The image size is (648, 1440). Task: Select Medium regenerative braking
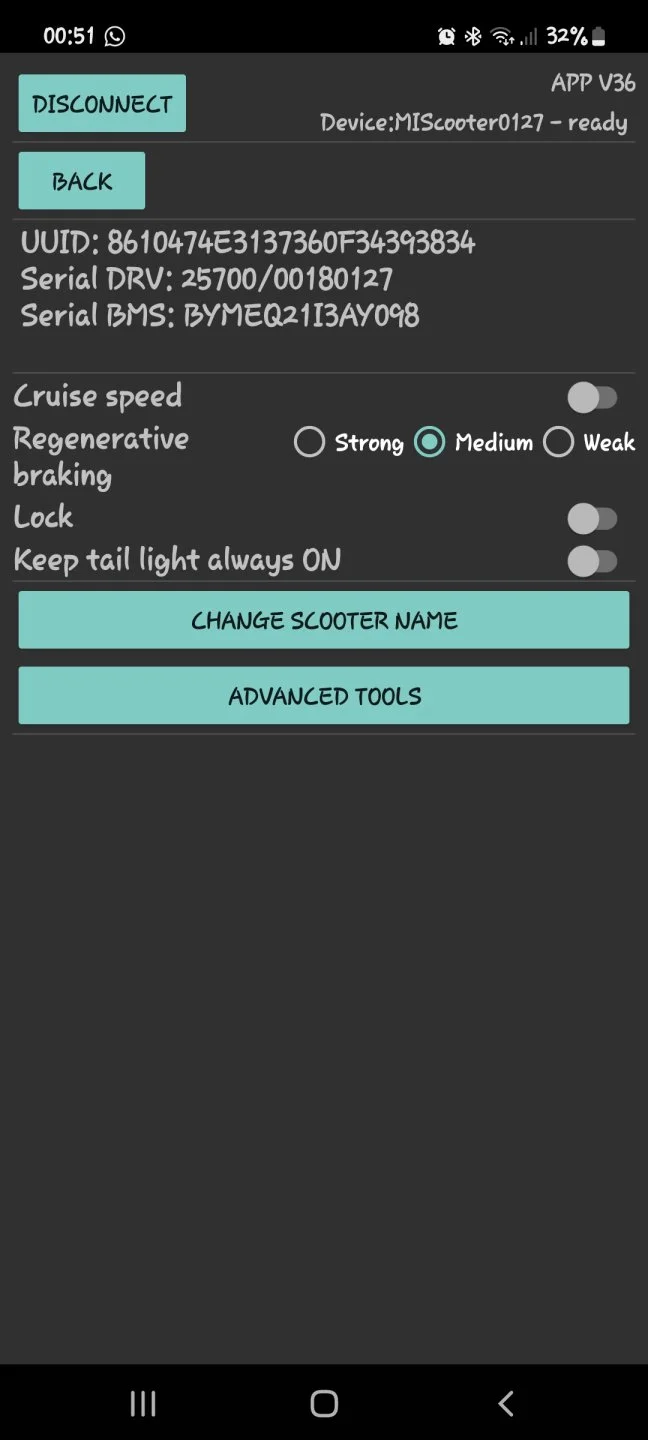click(x=430, y=442)
